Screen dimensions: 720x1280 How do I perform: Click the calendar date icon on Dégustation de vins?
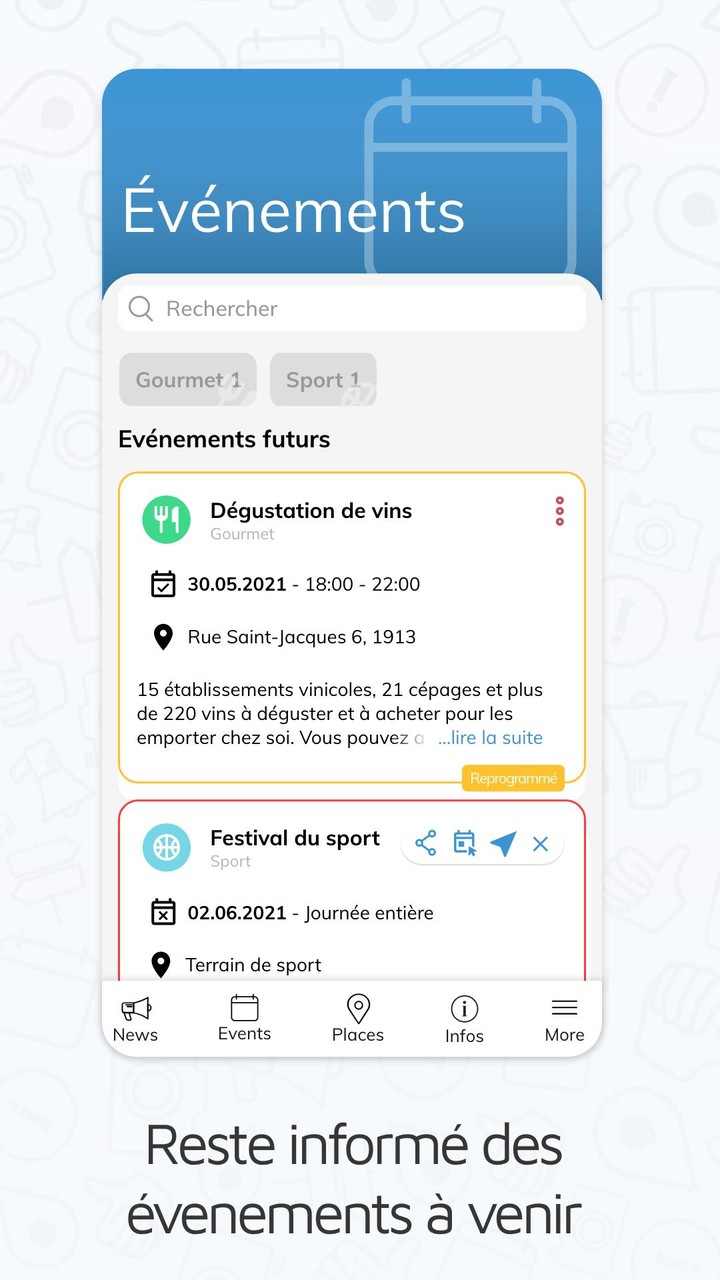point(163,584)
